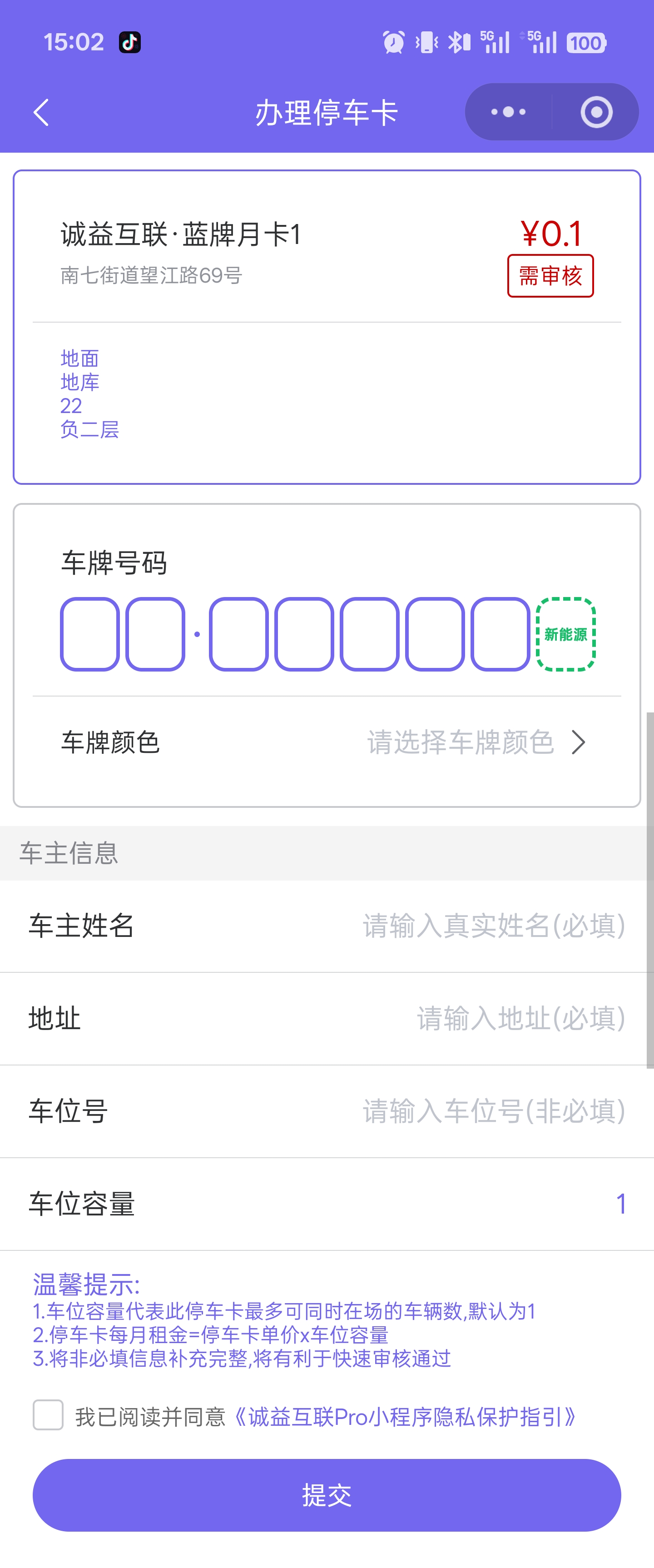Click the back arrow to leave 办理停车卡
This screenshot has height=1568, width=654.
[40, 111]
